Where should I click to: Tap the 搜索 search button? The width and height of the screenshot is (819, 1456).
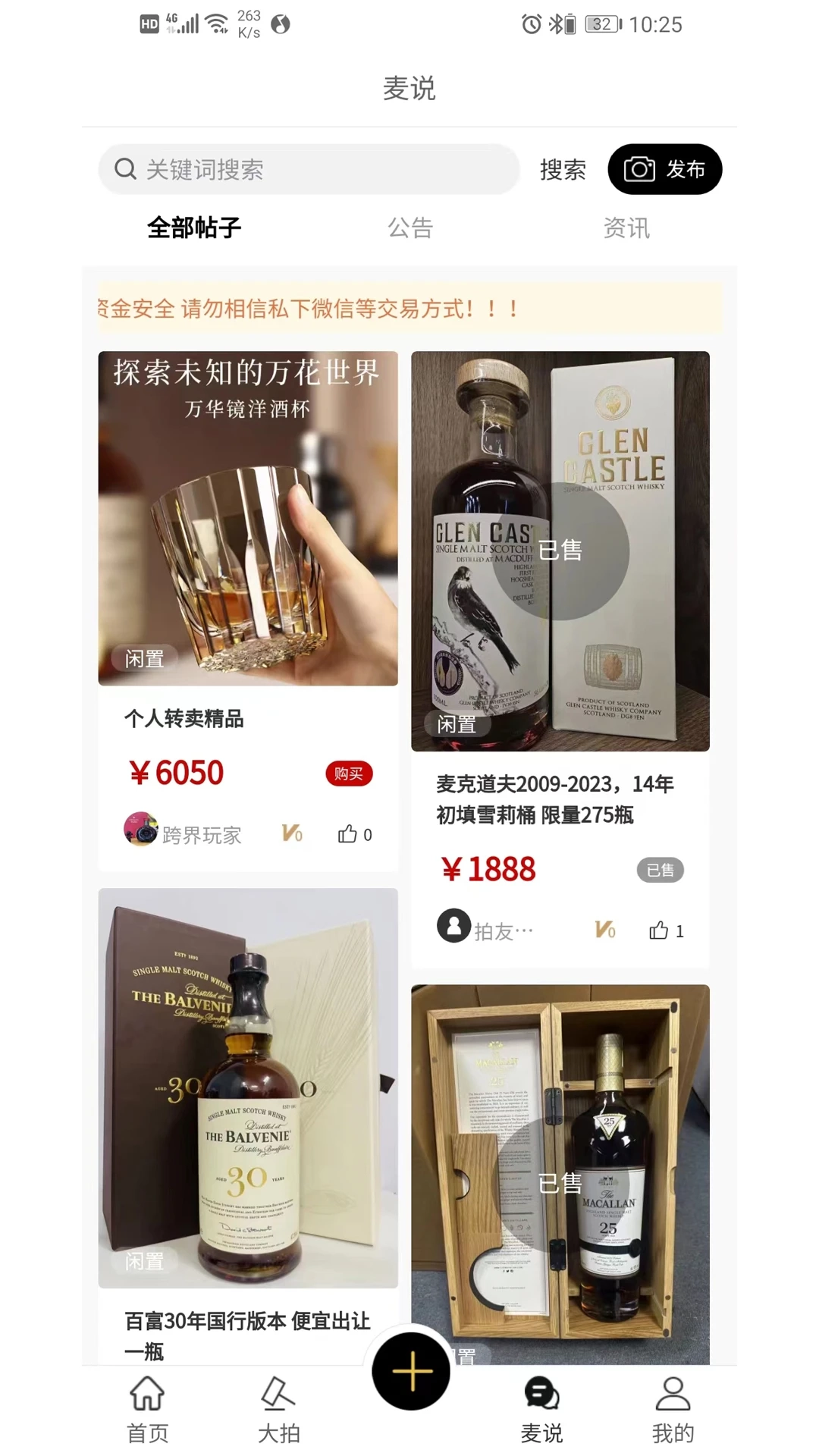563,169
